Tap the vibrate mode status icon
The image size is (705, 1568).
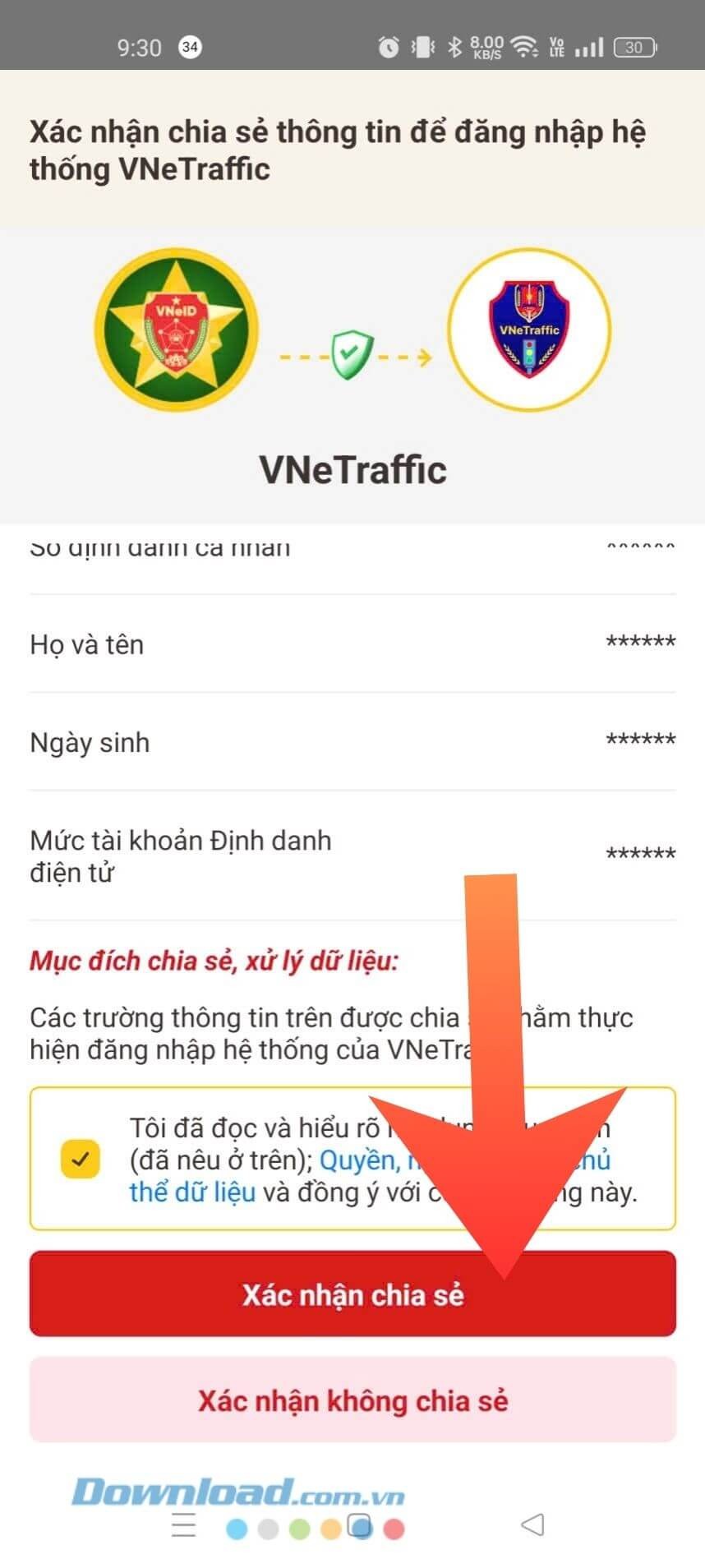[421, 47]
